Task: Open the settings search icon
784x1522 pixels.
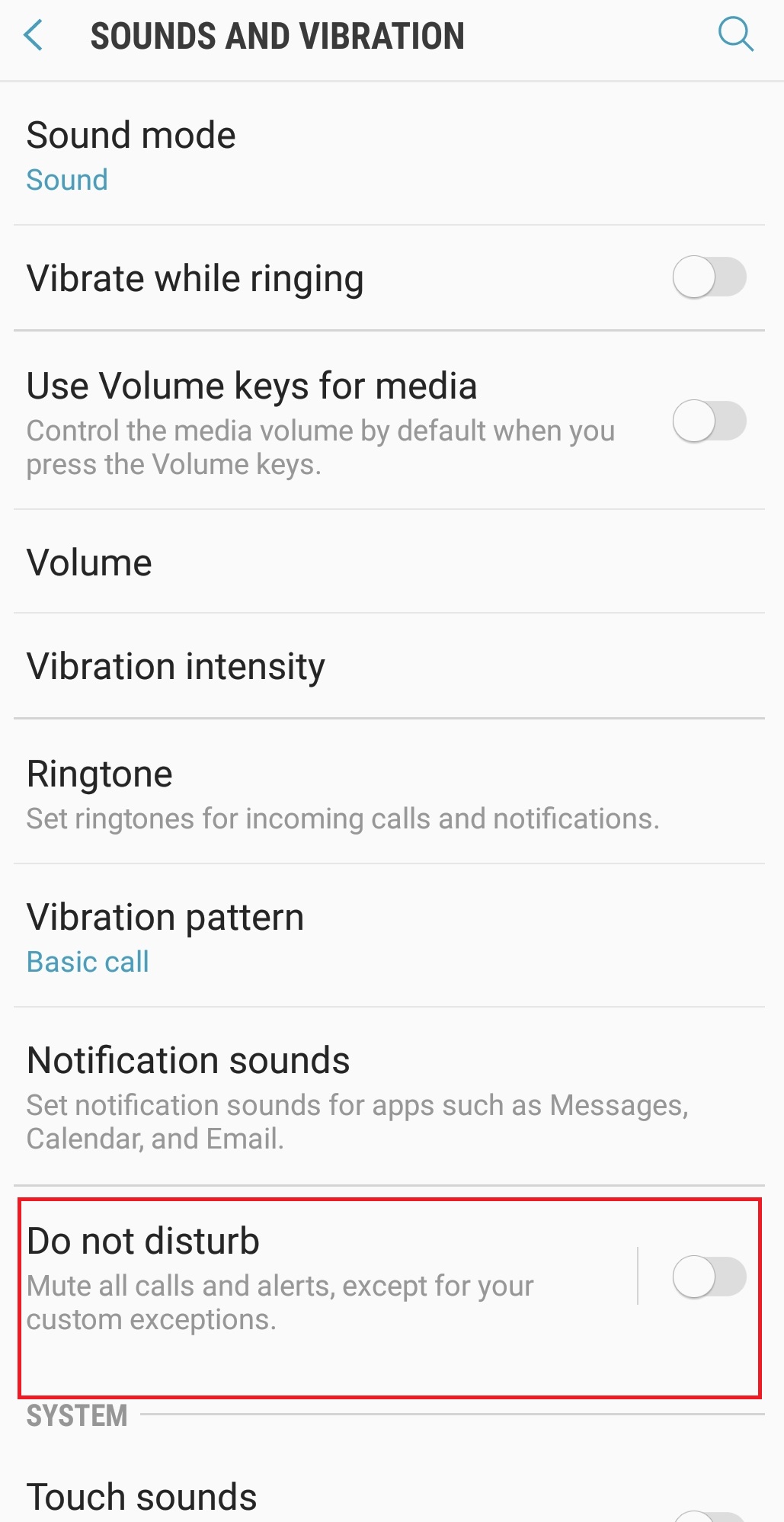Action: [736, 35]
